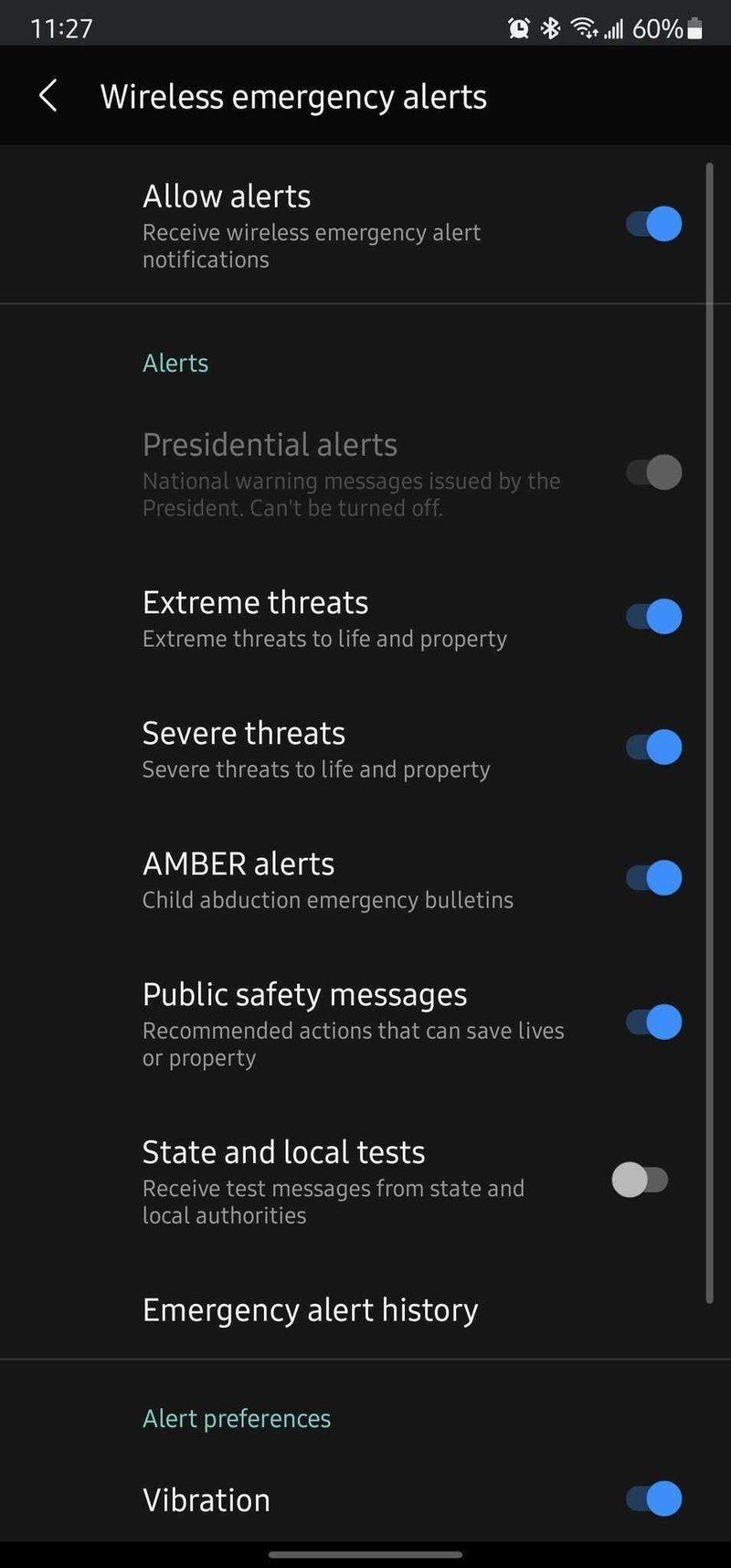Toggle off AMBER alerts
This screenshot has height=1568, width=731.
pyautogui.click(x=650, y=877)
